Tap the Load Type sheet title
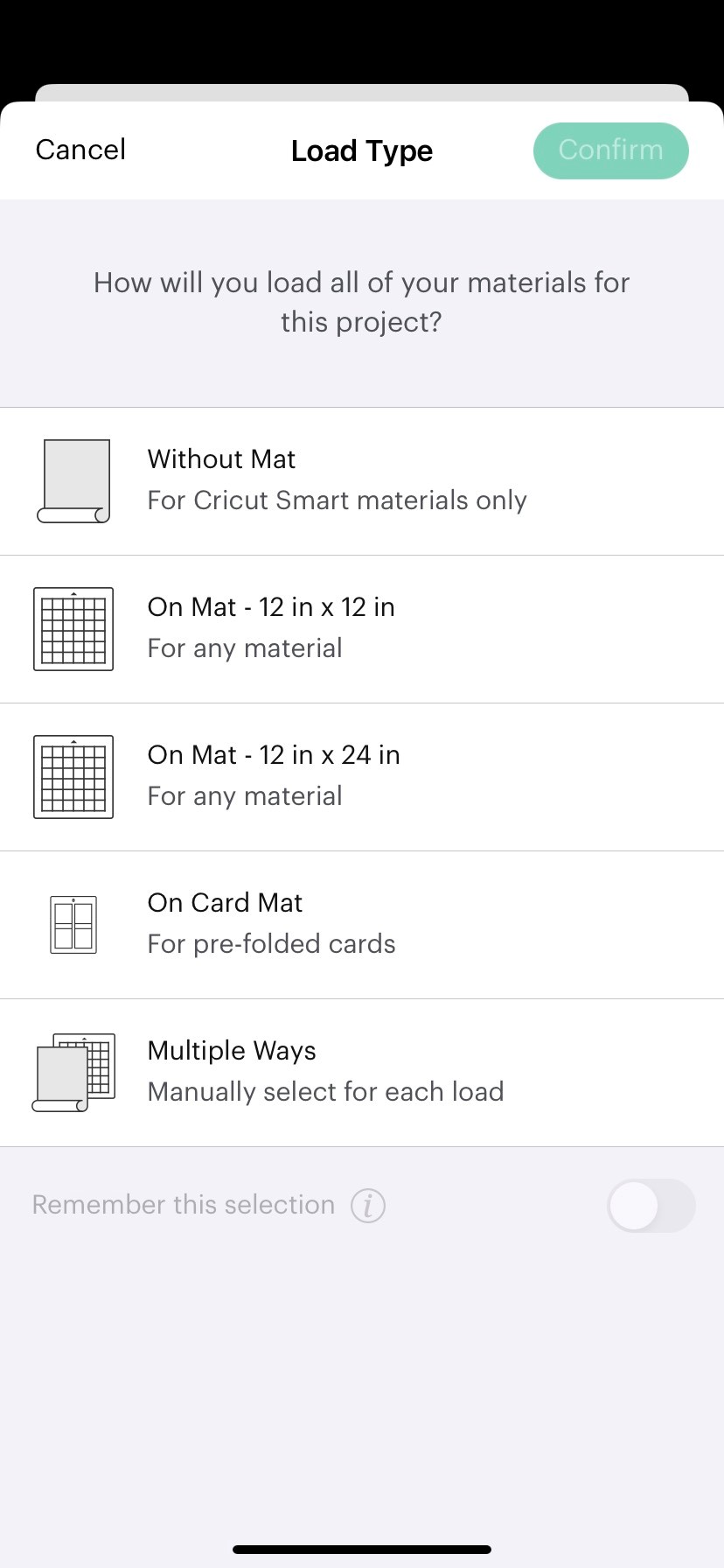724x1568 pixels. (362, 150)
